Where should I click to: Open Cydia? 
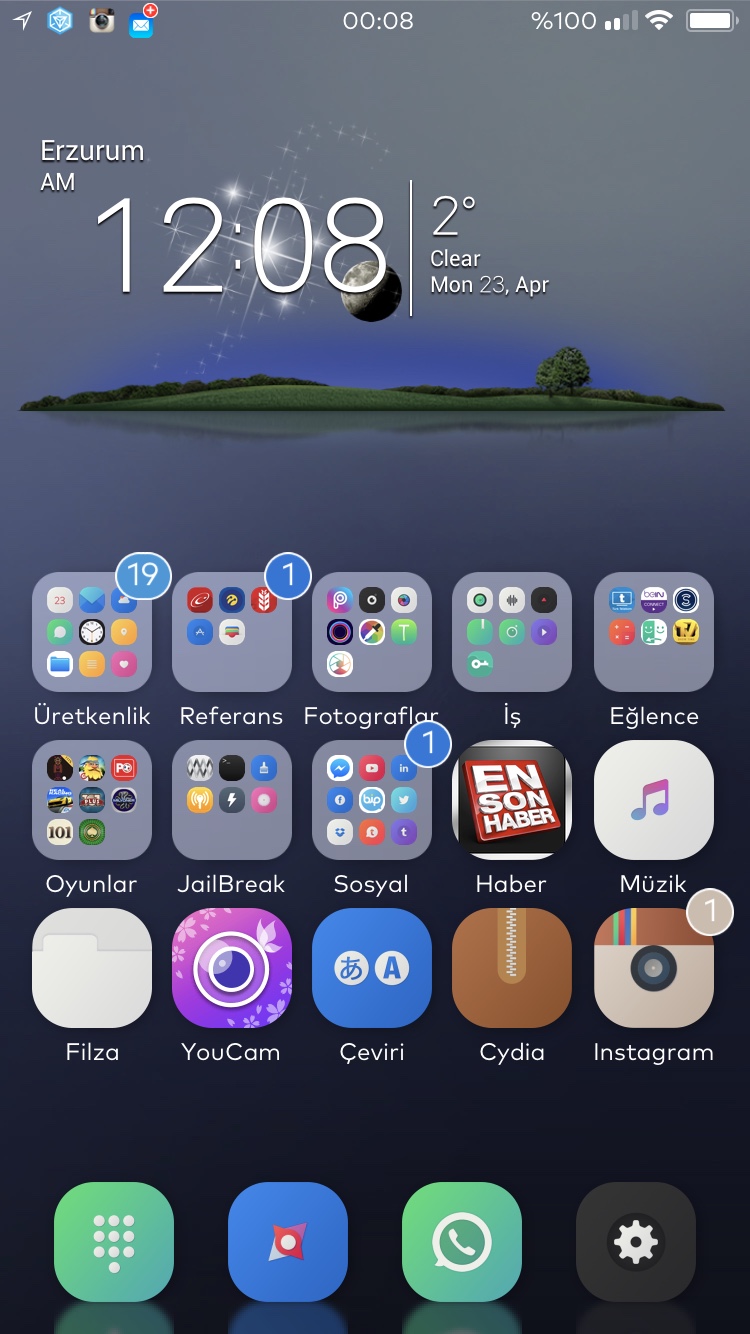tap(512, 968)
